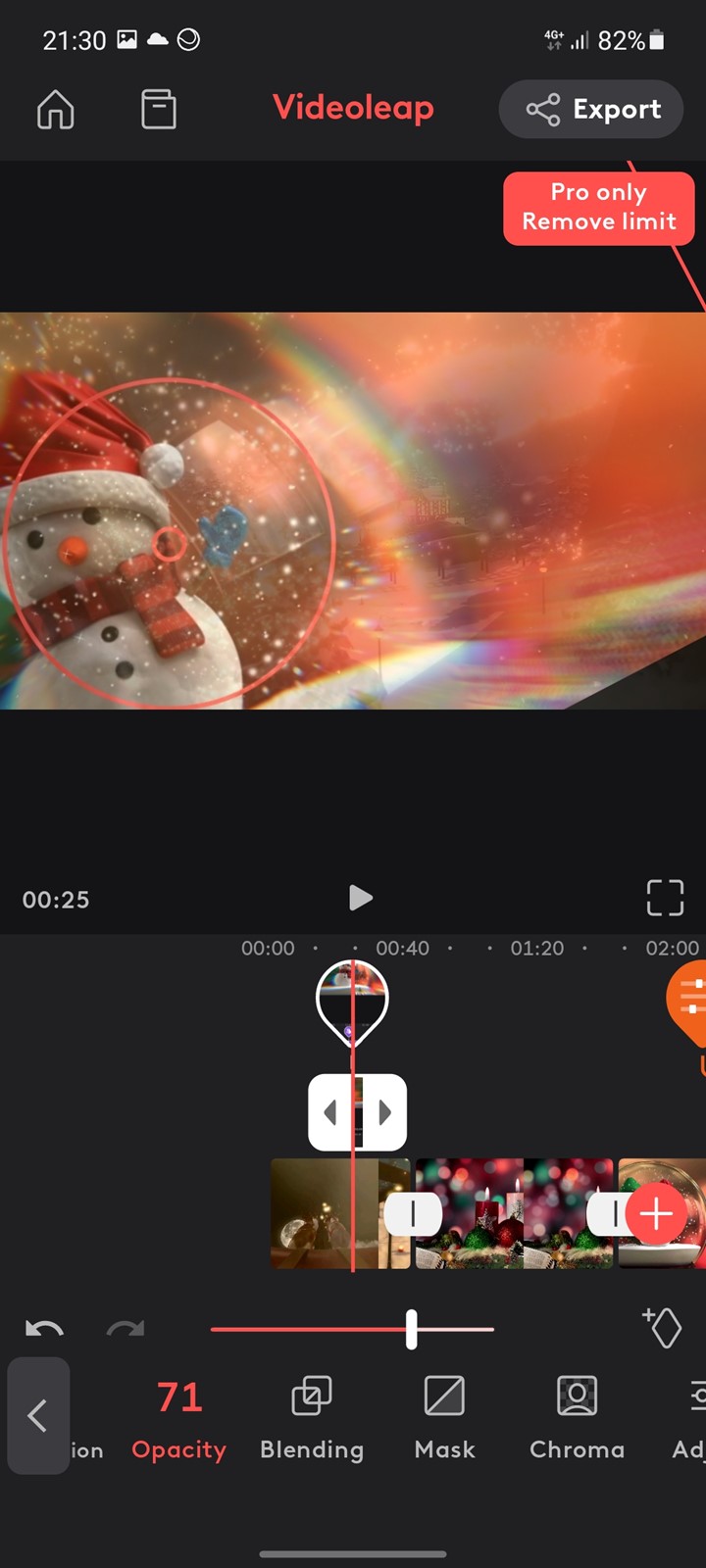Image resolution: width=706 pixels, height=1568 pixels.
Task: Open the Chroma tool
Action: pos(577,1420)
